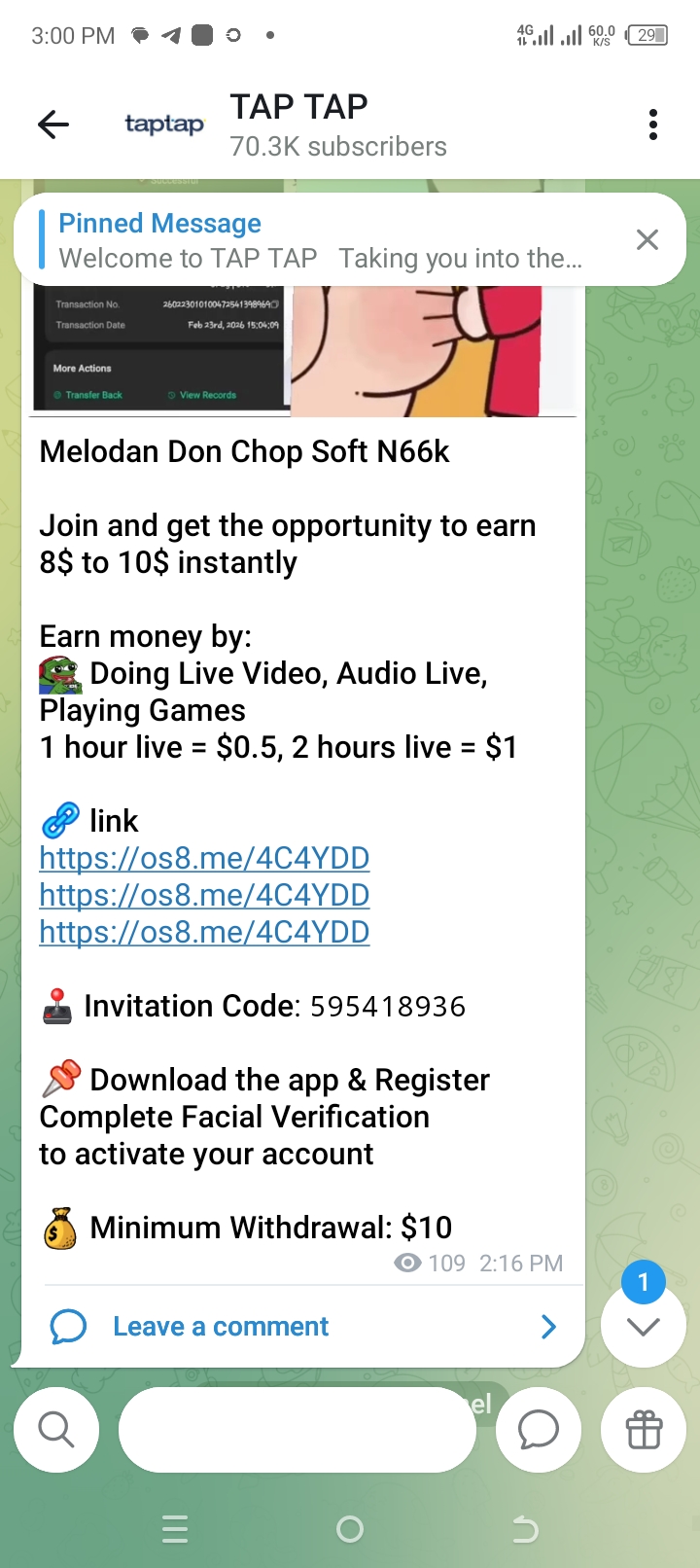Open the first os8.me/4C4YDD link
Screen dimensions: 700x1568
(204, 858)
